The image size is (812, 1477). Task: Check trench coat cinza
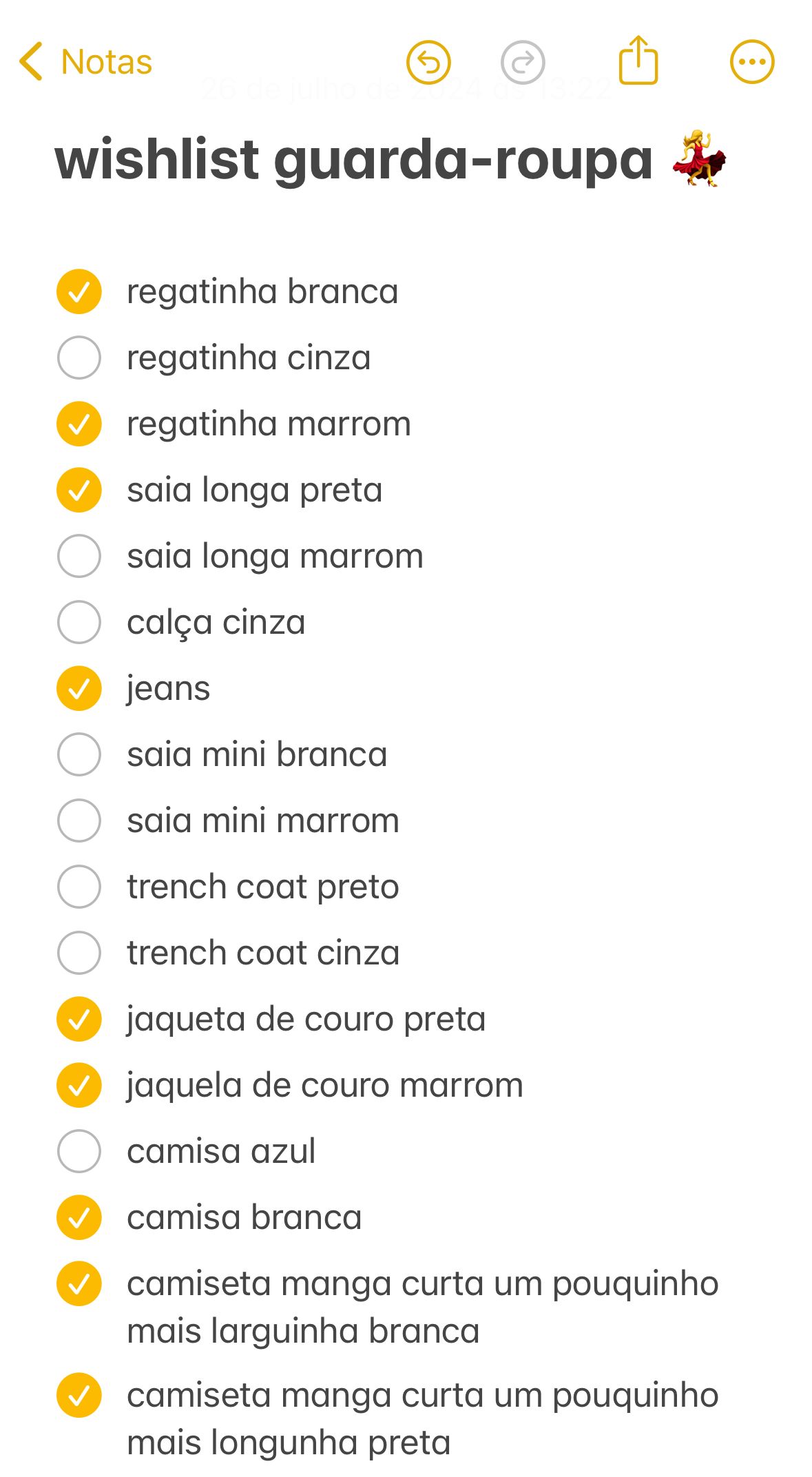pos(79,953)
